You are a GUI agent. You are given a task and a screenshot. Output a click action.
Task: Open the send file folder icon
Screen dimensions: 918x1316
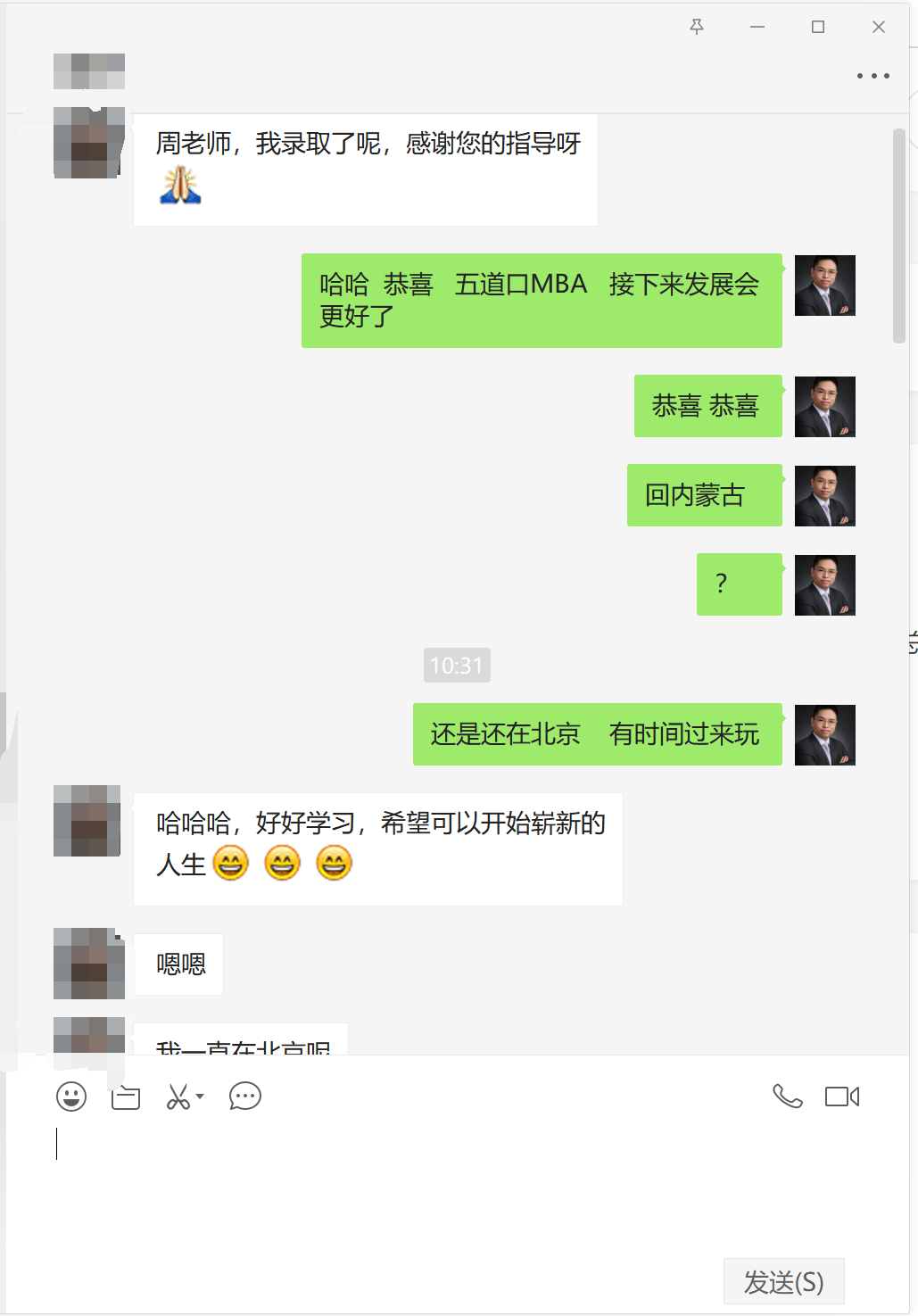point(126,1097)
